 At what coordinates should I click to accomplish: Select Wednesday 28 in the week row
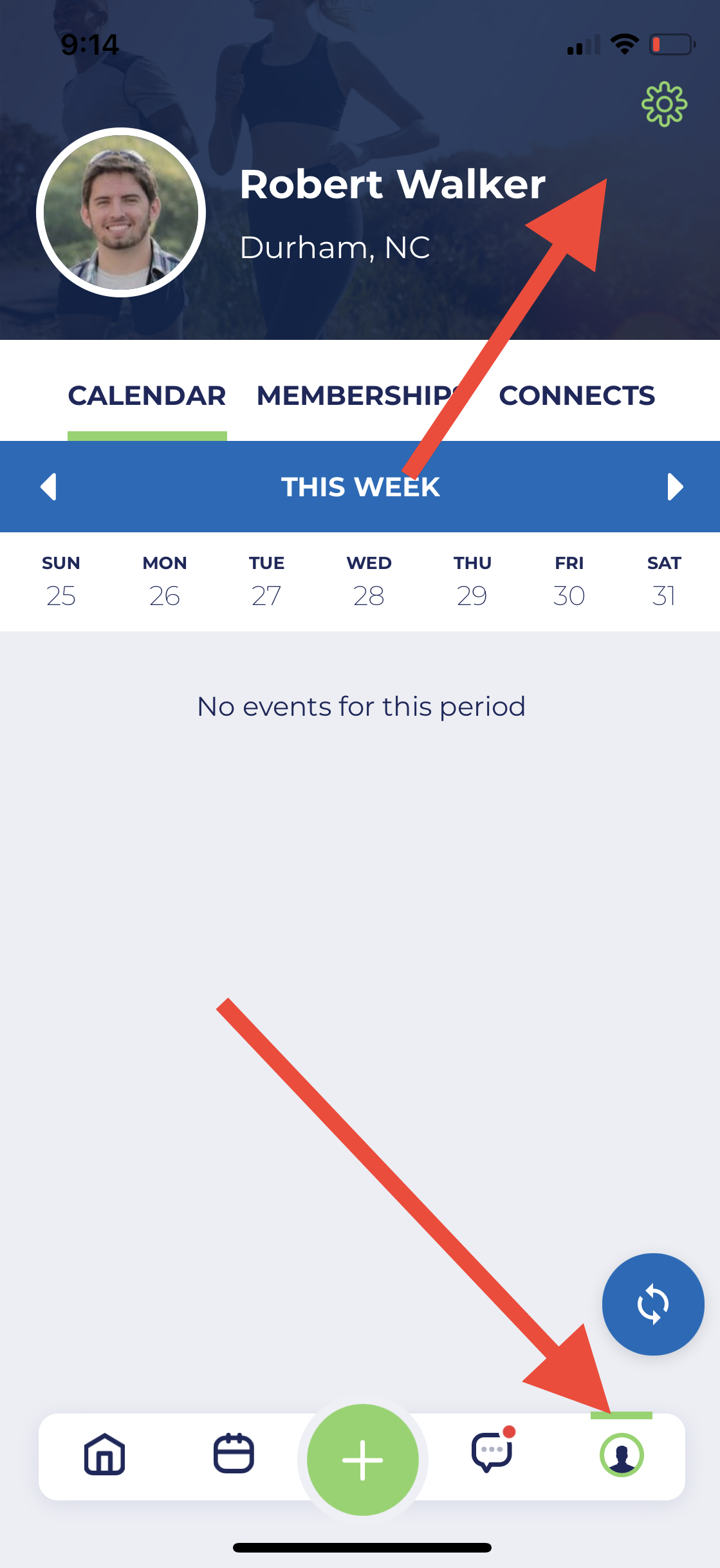coord(369,581)
